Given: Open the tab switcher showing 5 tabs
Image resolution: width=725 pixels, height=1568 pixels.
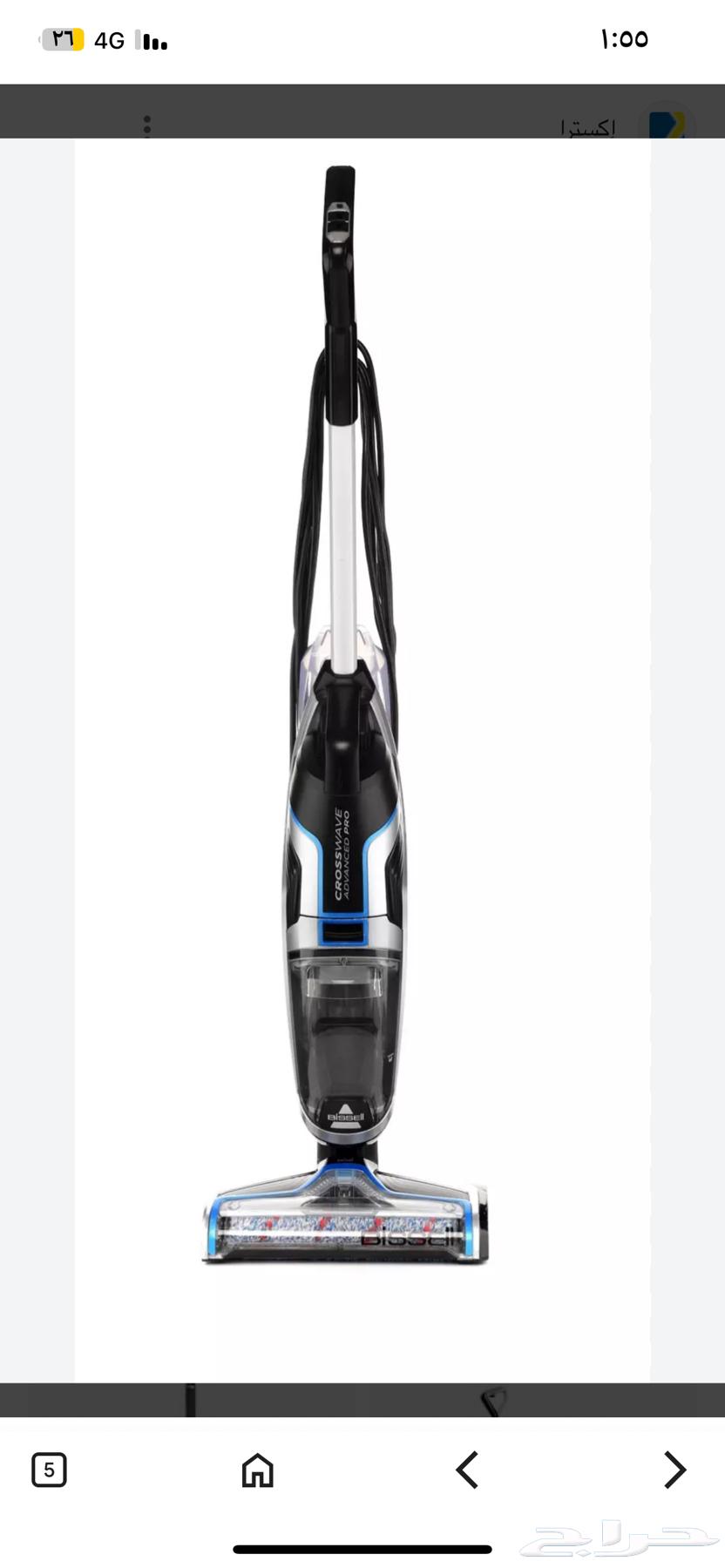Looking at the screenshot, I should point(49,1470).
